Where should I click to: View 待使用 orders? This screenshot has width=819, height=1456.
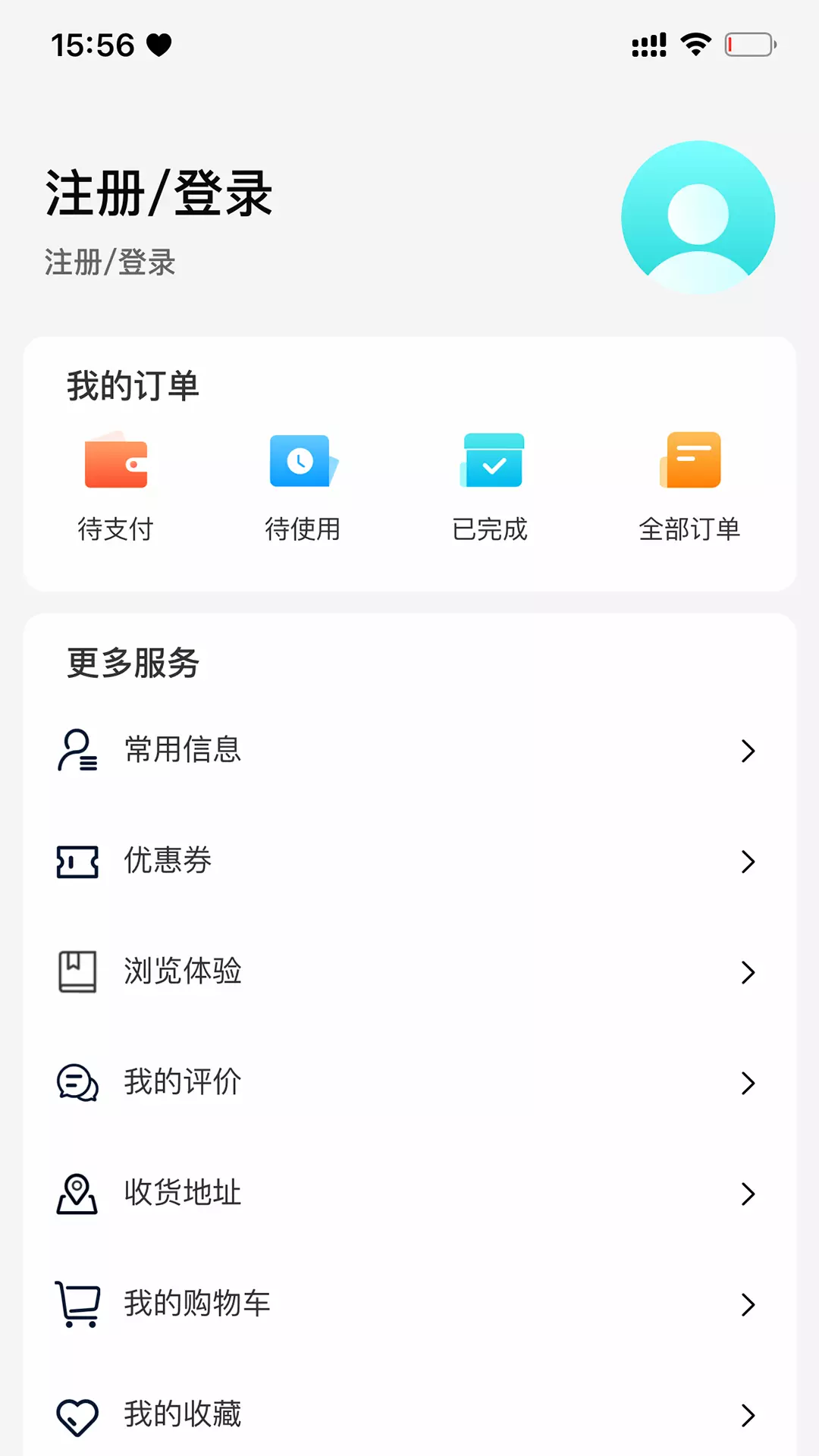(x=303, y=486)
